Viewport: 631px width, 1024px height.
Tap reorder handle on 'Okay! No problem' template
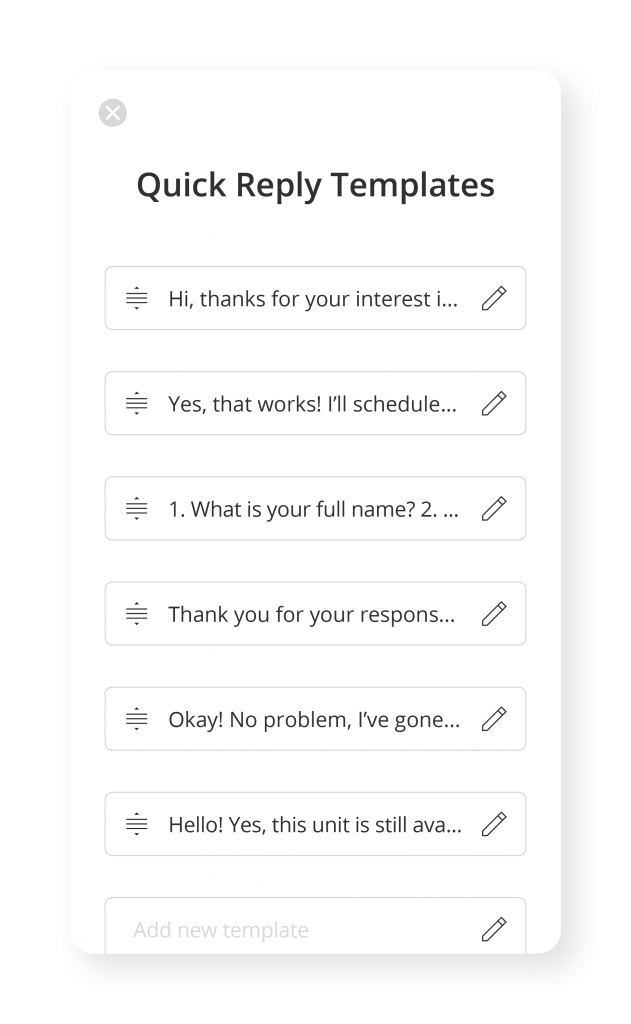point(137,719)
